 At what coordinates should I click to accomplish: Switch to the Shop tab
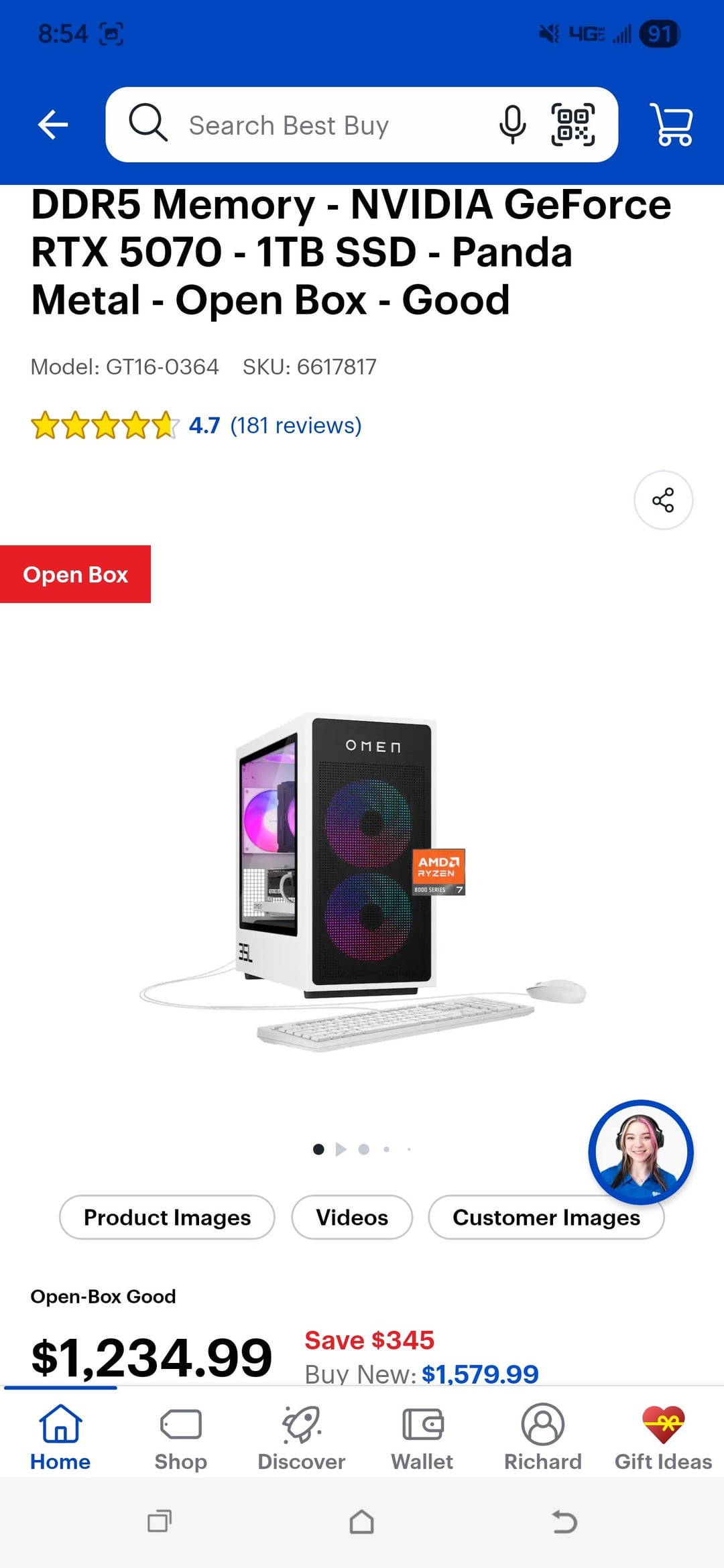pyautogui.click(x=181, y=1437)
